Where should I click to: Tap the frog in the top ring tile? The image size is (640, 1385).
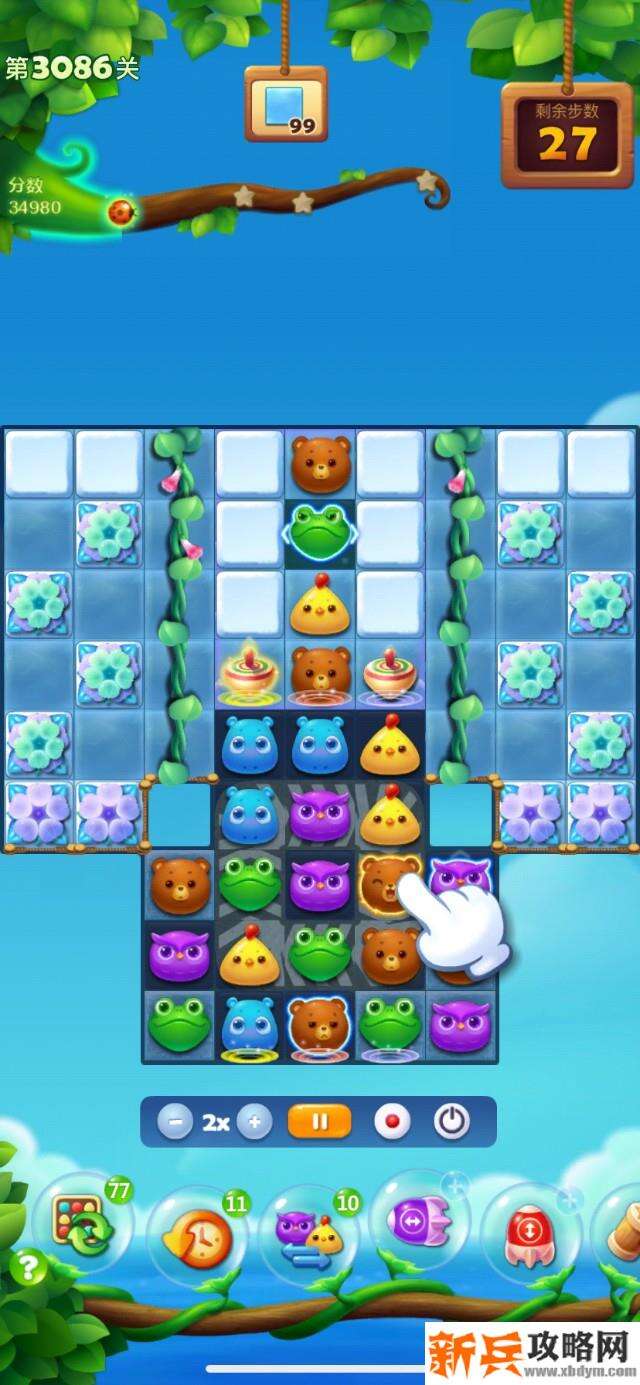[320, 532]
